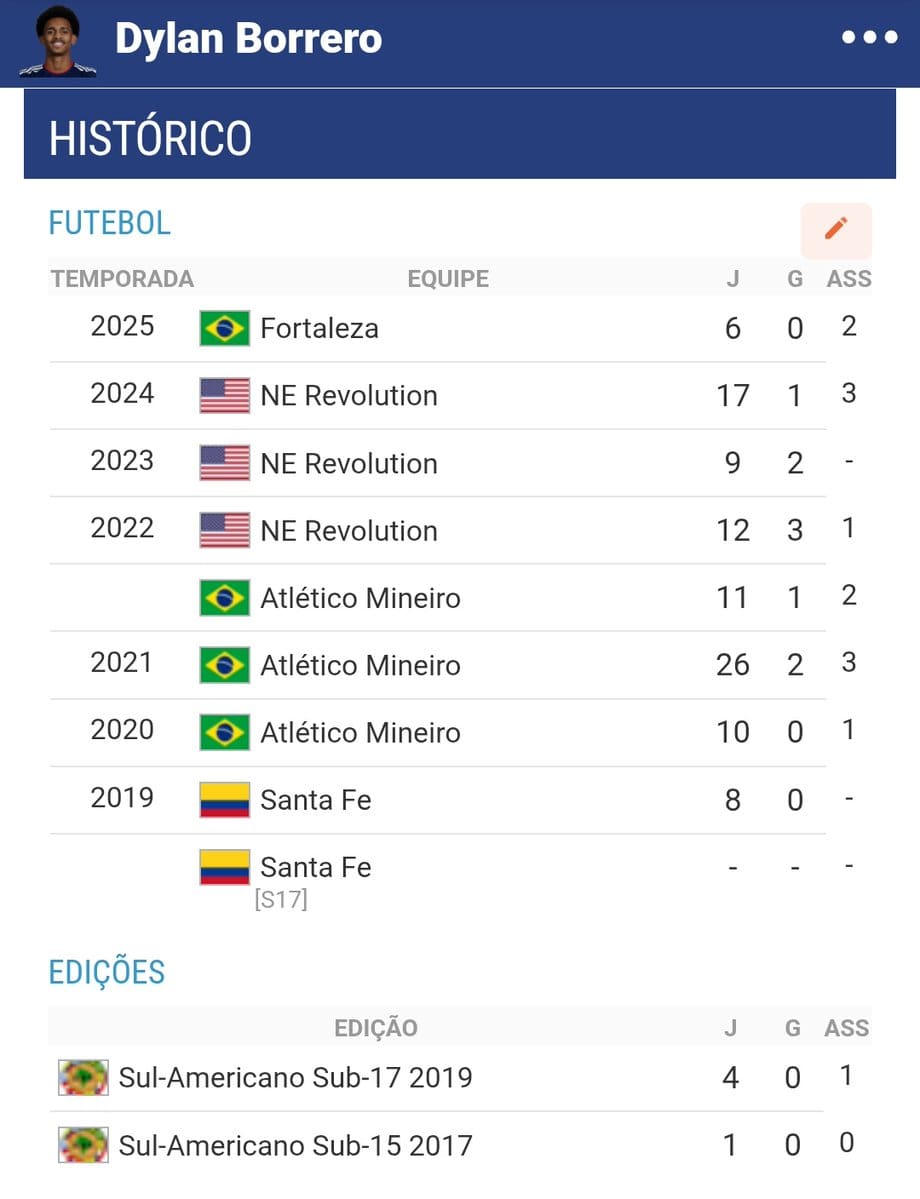The height and width of the screenshot is (1199, 920).
Task: Open Santa Fe from the 2019 season
Action: coord(315,800)
